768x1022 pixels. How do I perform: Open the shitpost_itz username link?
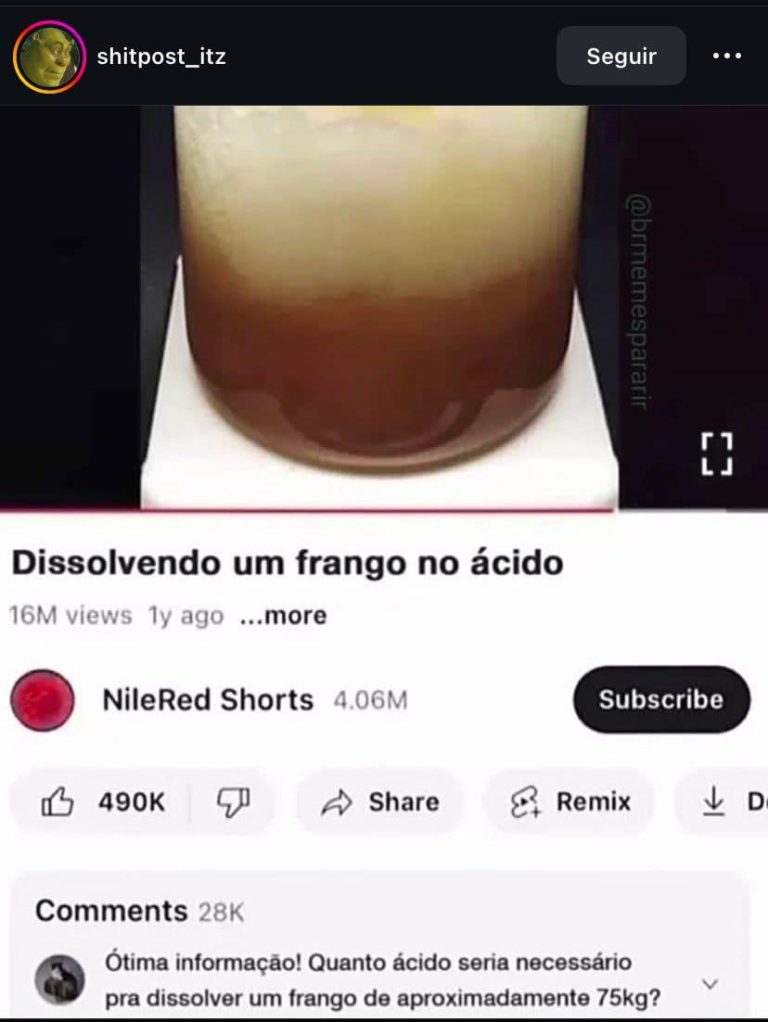[161, 57]
